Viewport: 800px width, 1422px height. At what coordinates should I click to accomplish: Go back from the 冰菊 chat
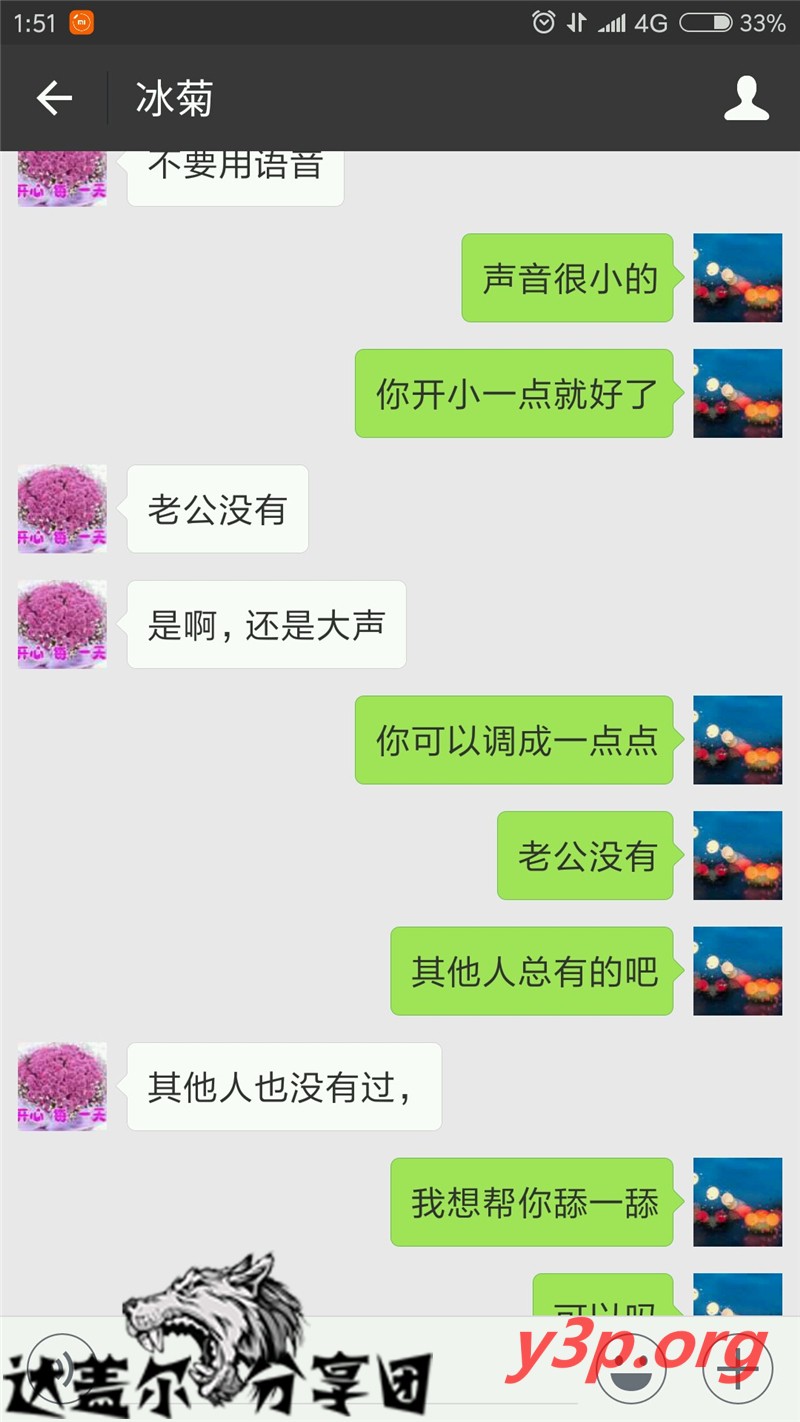click(54, 98)
